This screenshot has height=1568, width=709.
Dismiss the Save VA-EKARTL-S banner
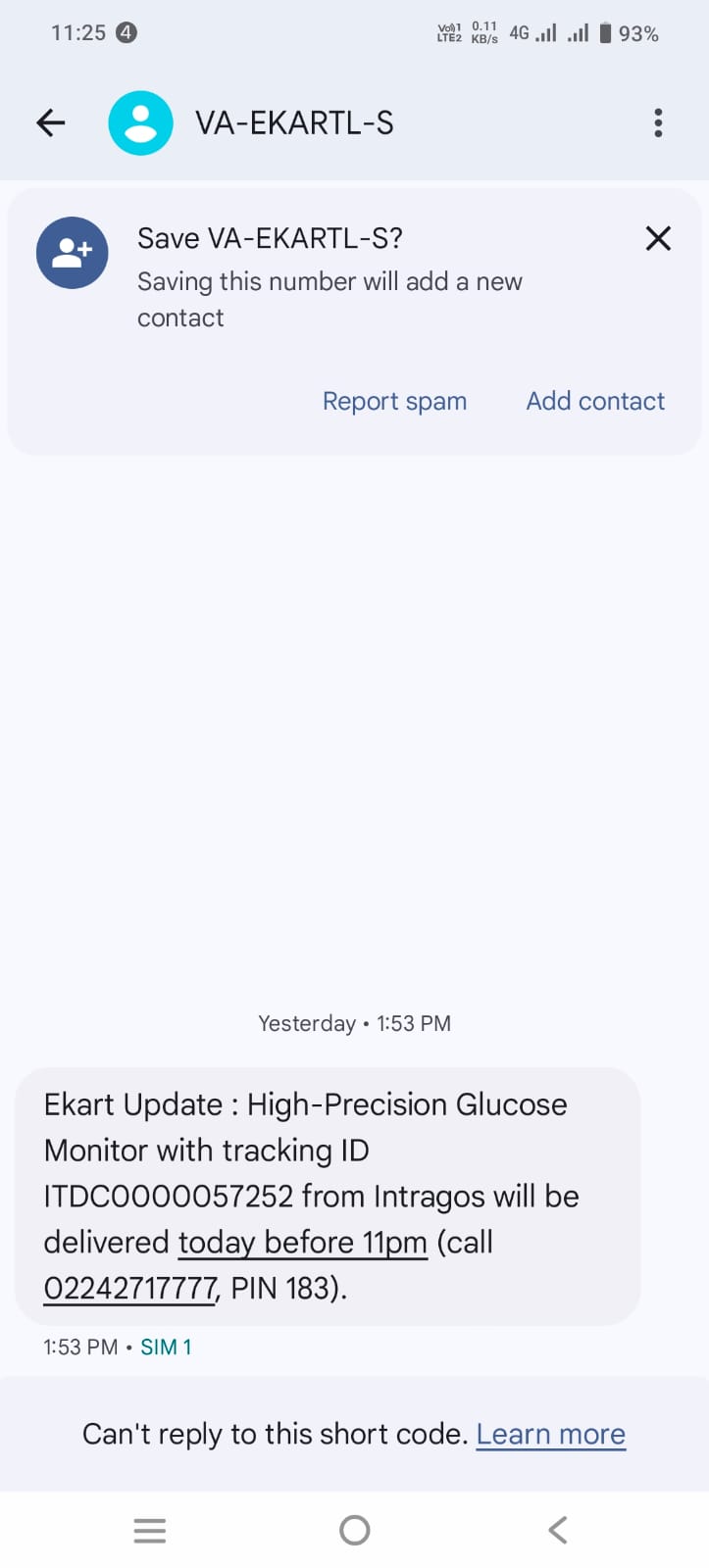pos(658,238)
